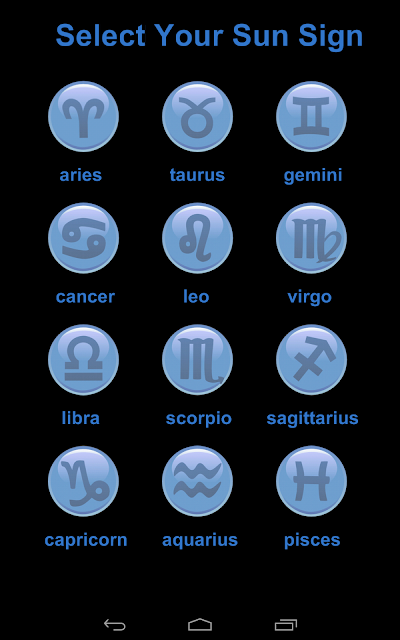
Task: Tap the scorpio sign
Action: pos(198,360)
